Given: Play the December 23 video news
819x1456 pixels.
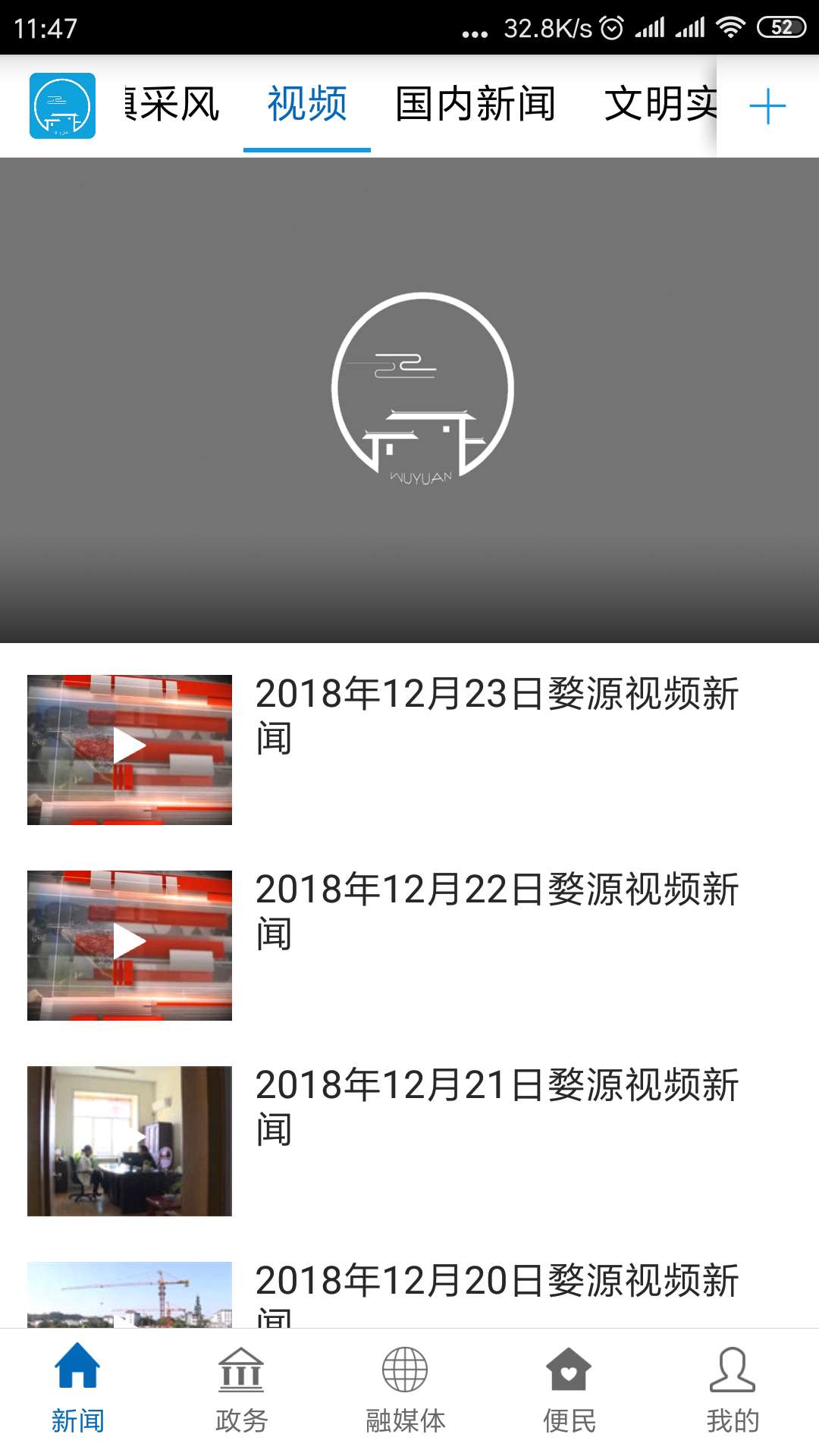Looking at the screenshot, I should tap(130, 745).
